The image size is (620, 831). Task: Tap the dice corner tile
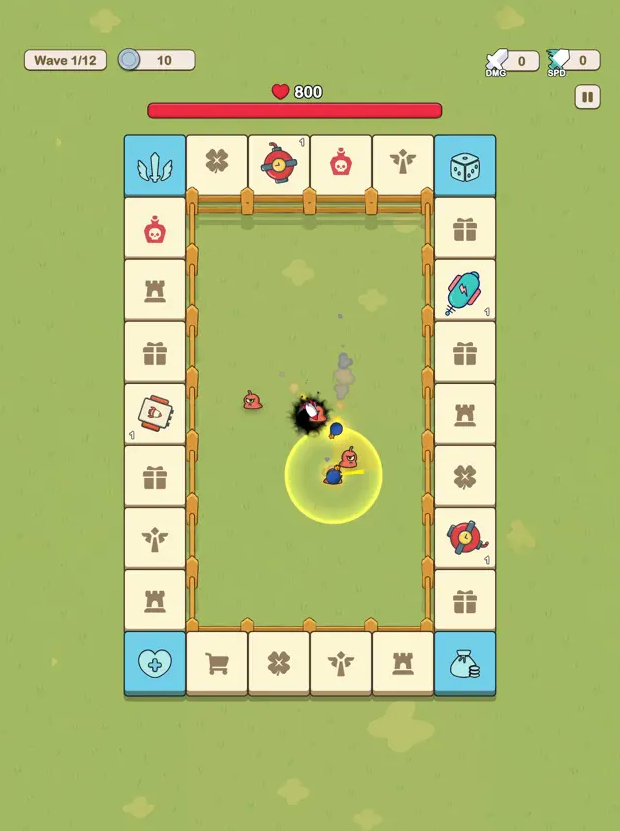[x=465, y=165]
